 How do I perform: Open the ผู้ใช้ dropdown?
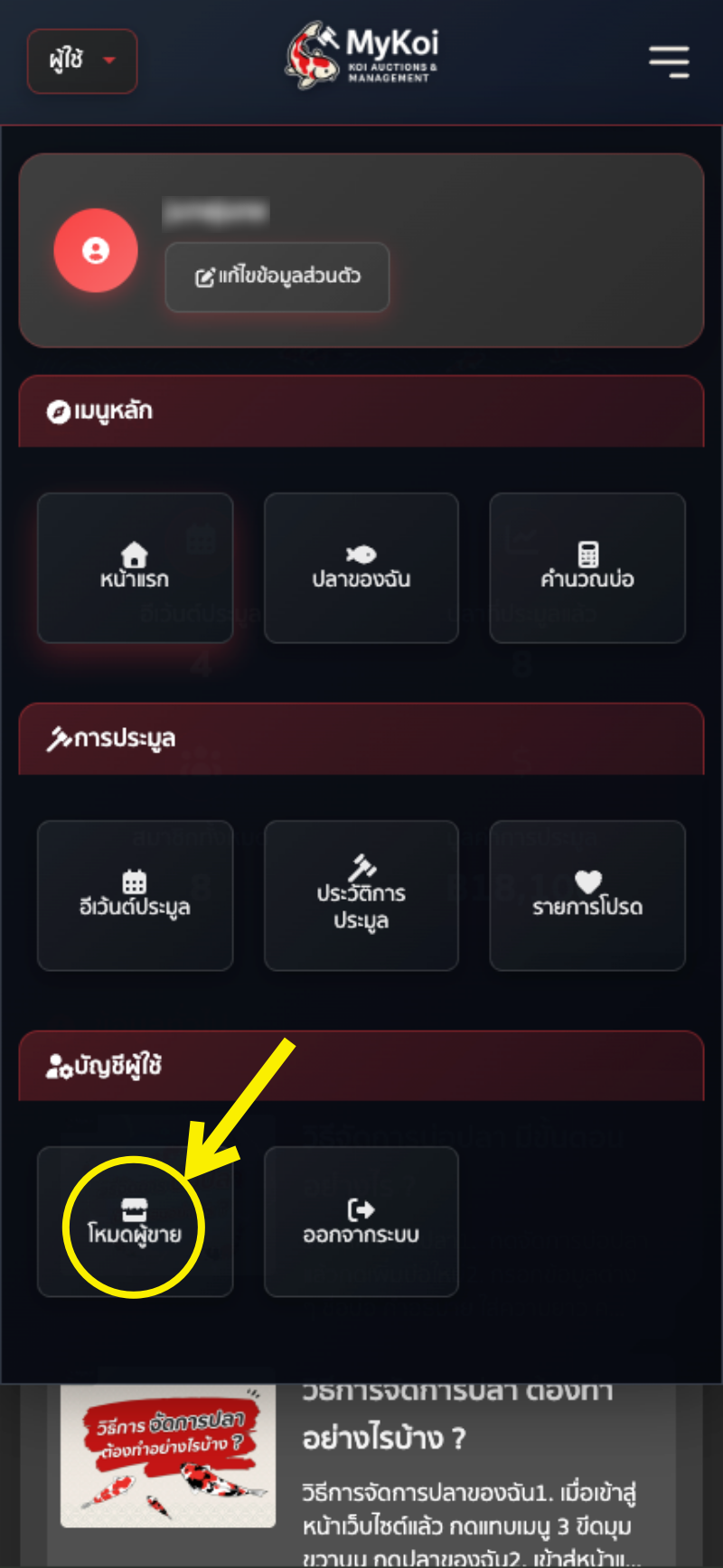coord(81,61)
